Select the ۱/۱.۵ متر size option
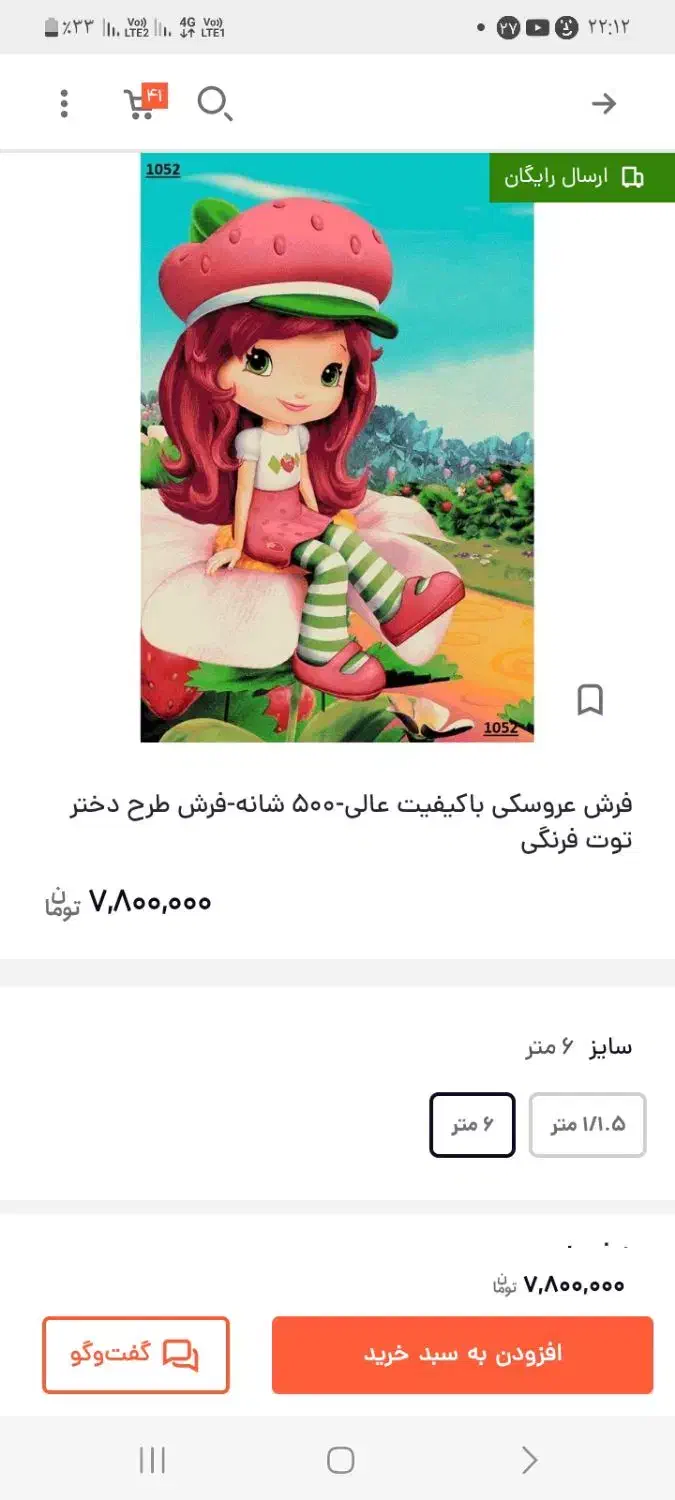The image size is (675, 1500). (x=587, y=1125)
